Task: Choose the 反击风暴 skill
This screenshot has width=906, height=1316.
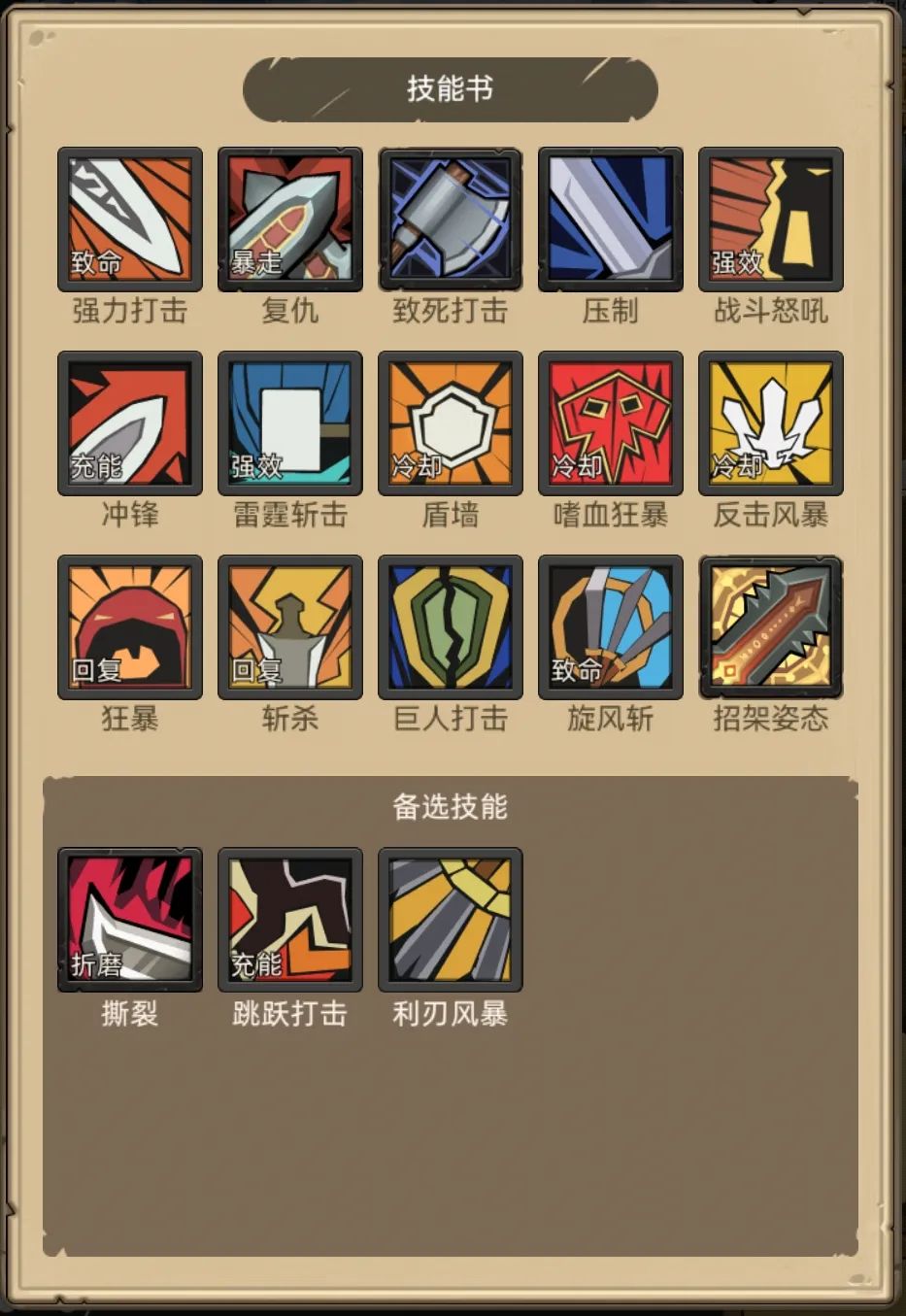Action: 771,423
